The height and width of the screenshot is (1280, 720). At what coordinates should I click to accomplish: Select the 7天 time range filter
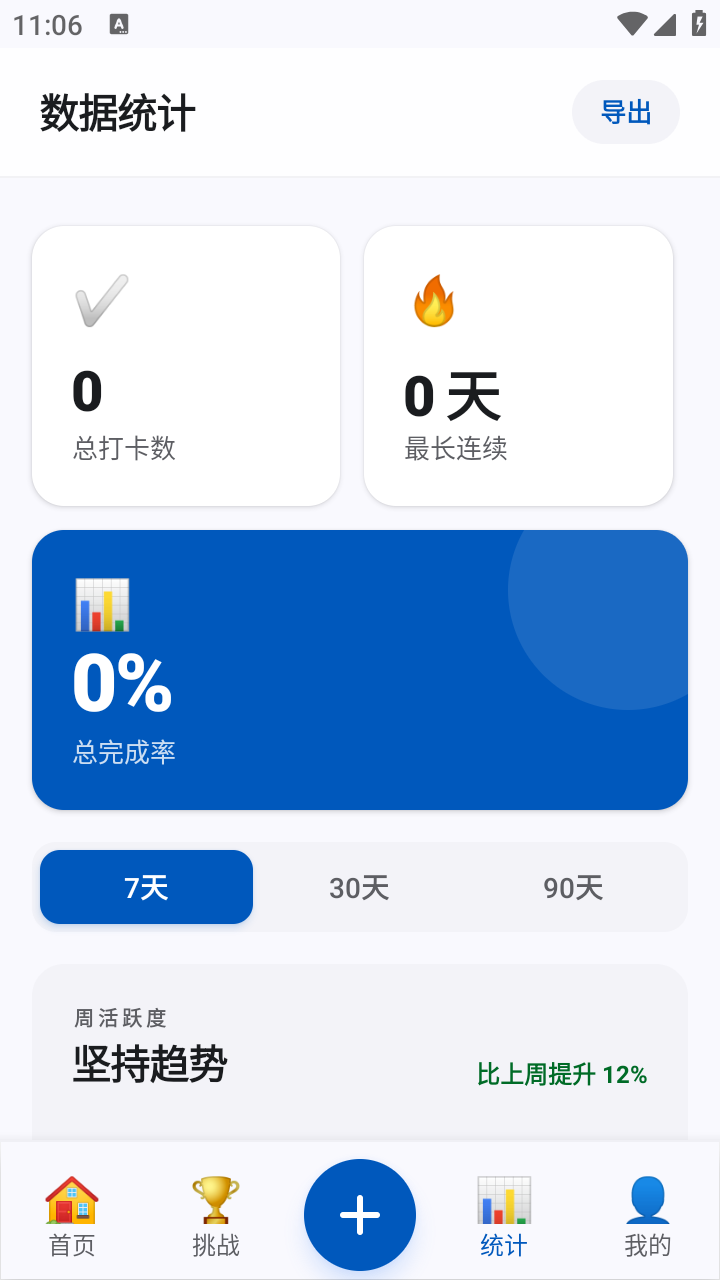click(145, 886)
